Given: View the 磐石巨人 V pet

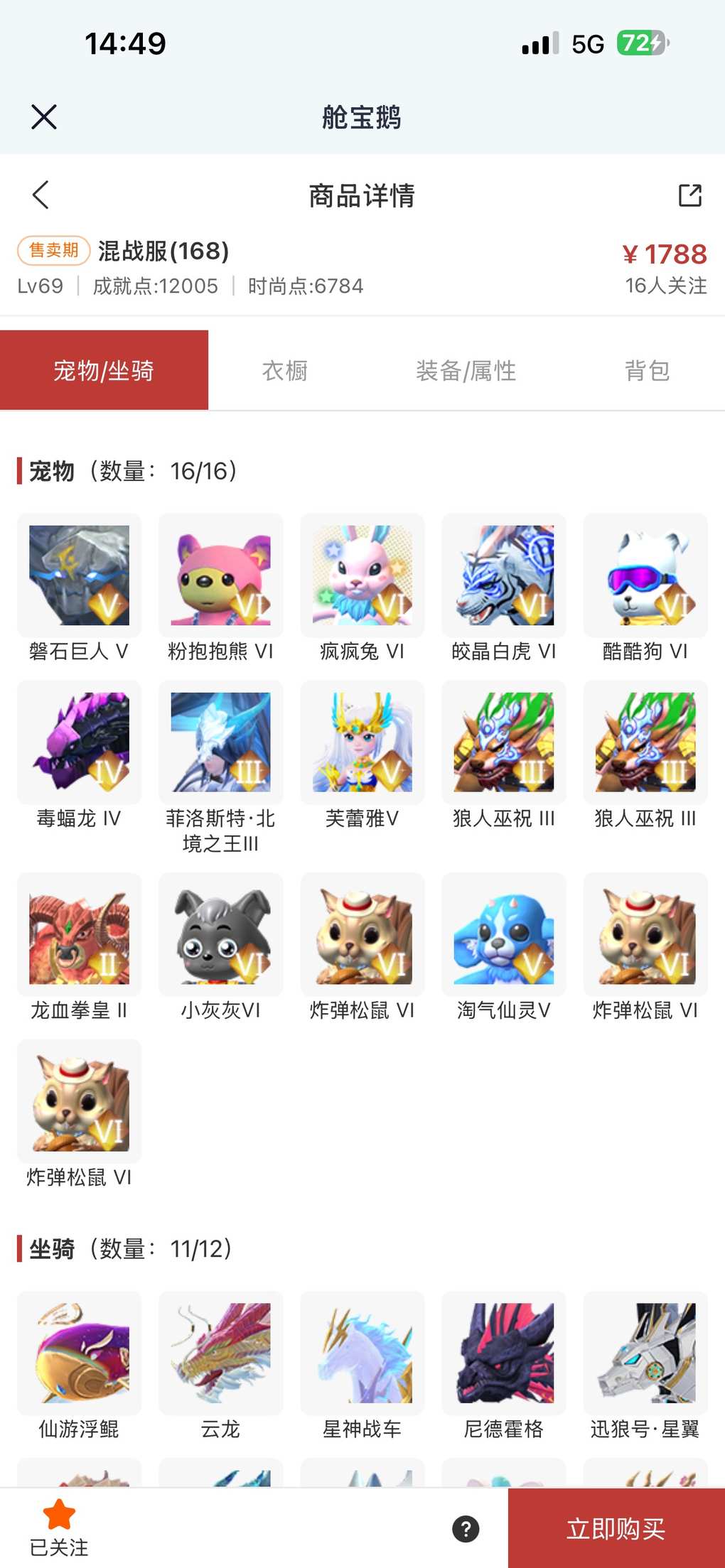Looking at the screenshot, I should (x=79, y=575).
